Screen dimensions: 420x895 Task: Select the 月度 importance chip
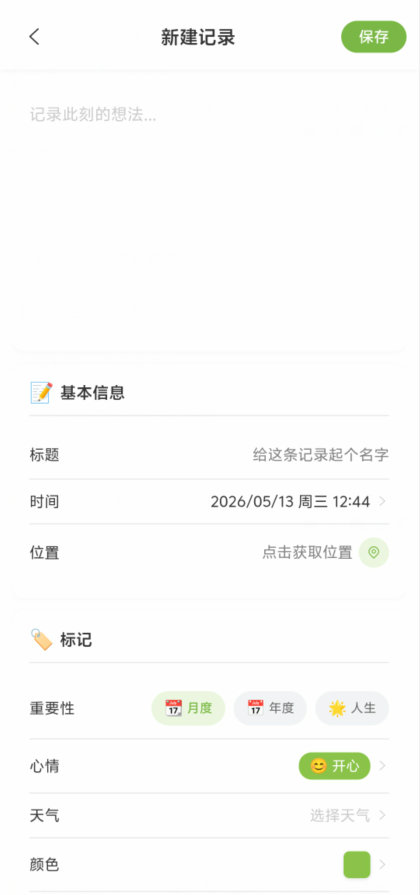pos(188,708)
